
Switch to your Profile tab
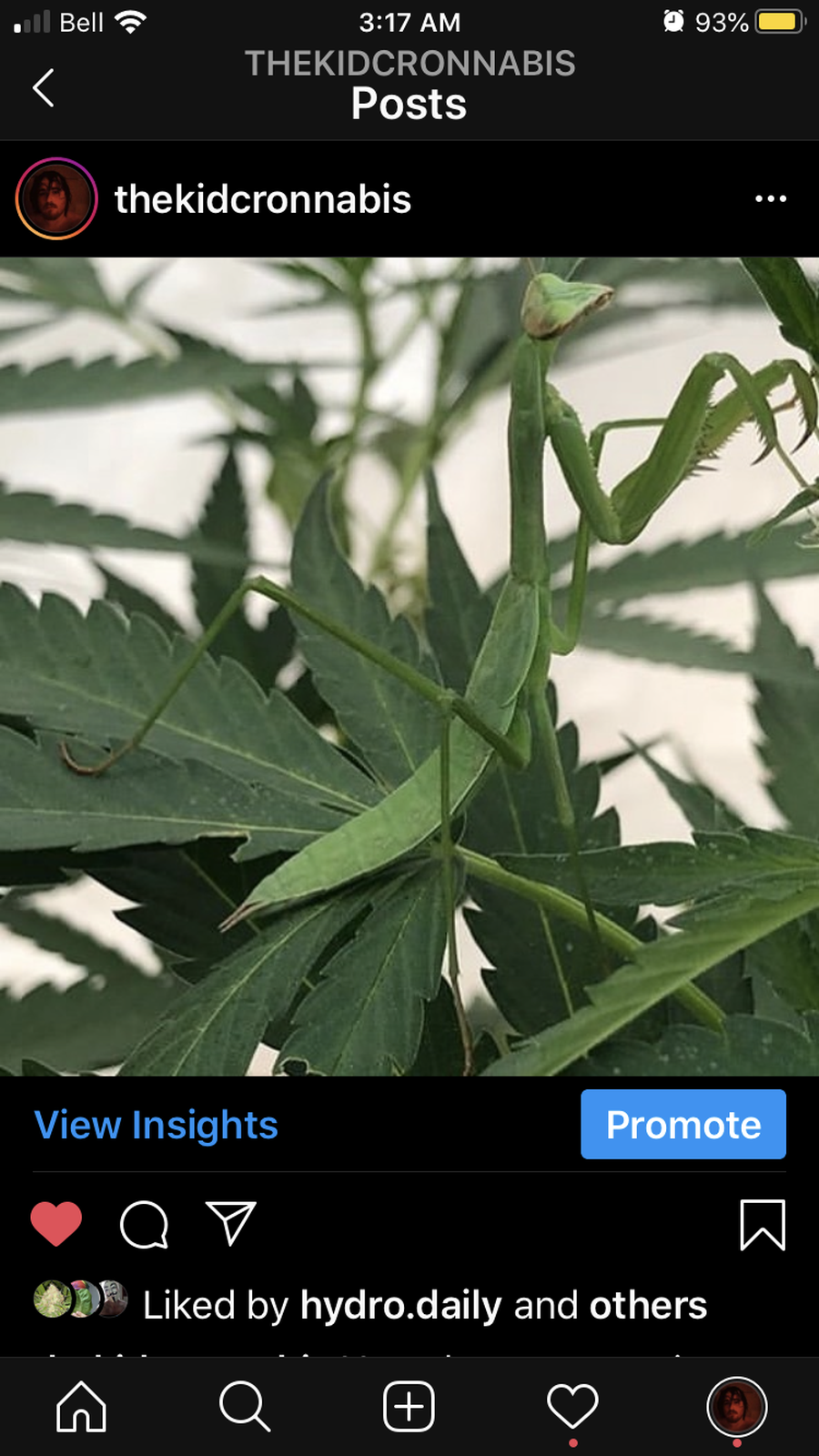click(736, 1407)
